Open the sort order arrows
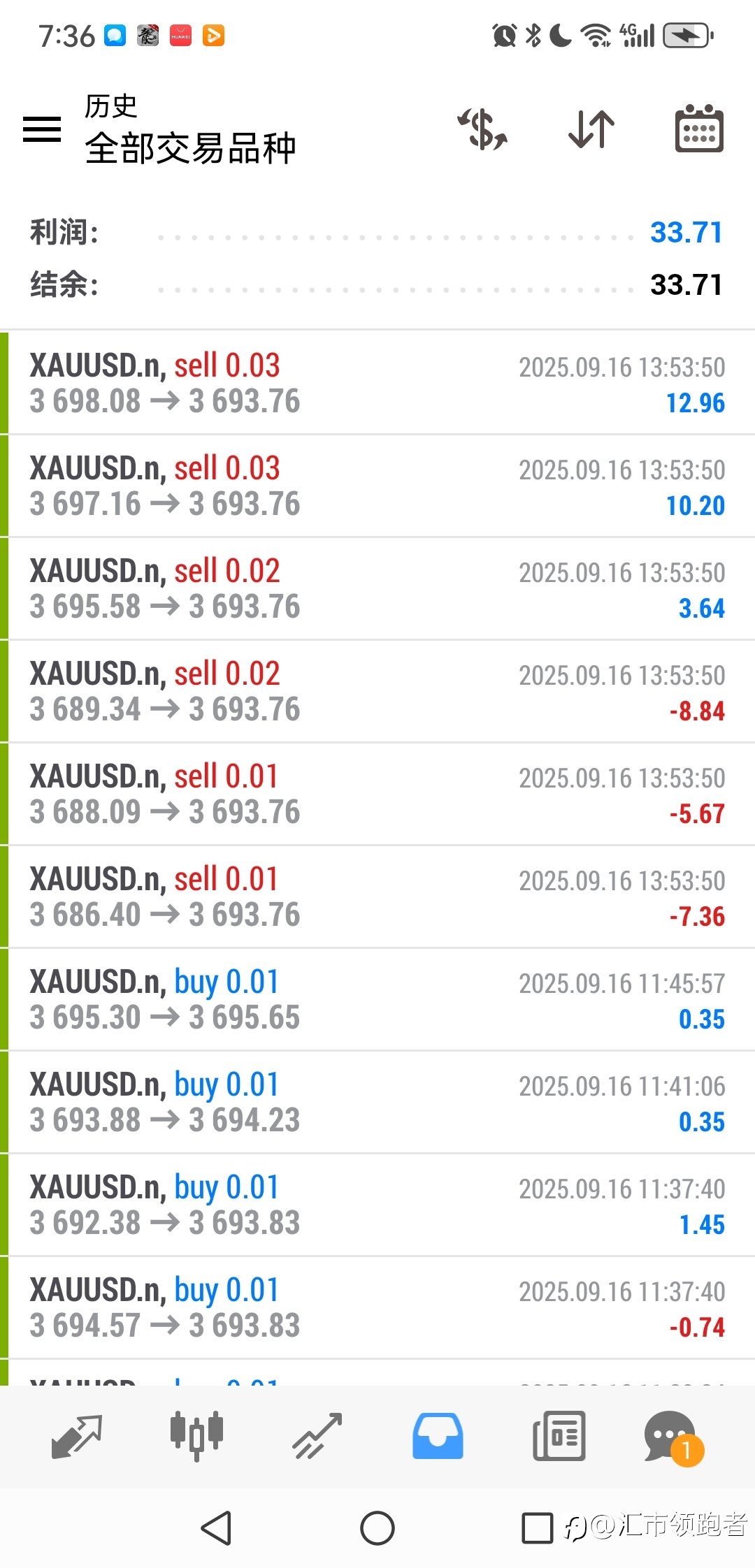 (x=591, y=129)
